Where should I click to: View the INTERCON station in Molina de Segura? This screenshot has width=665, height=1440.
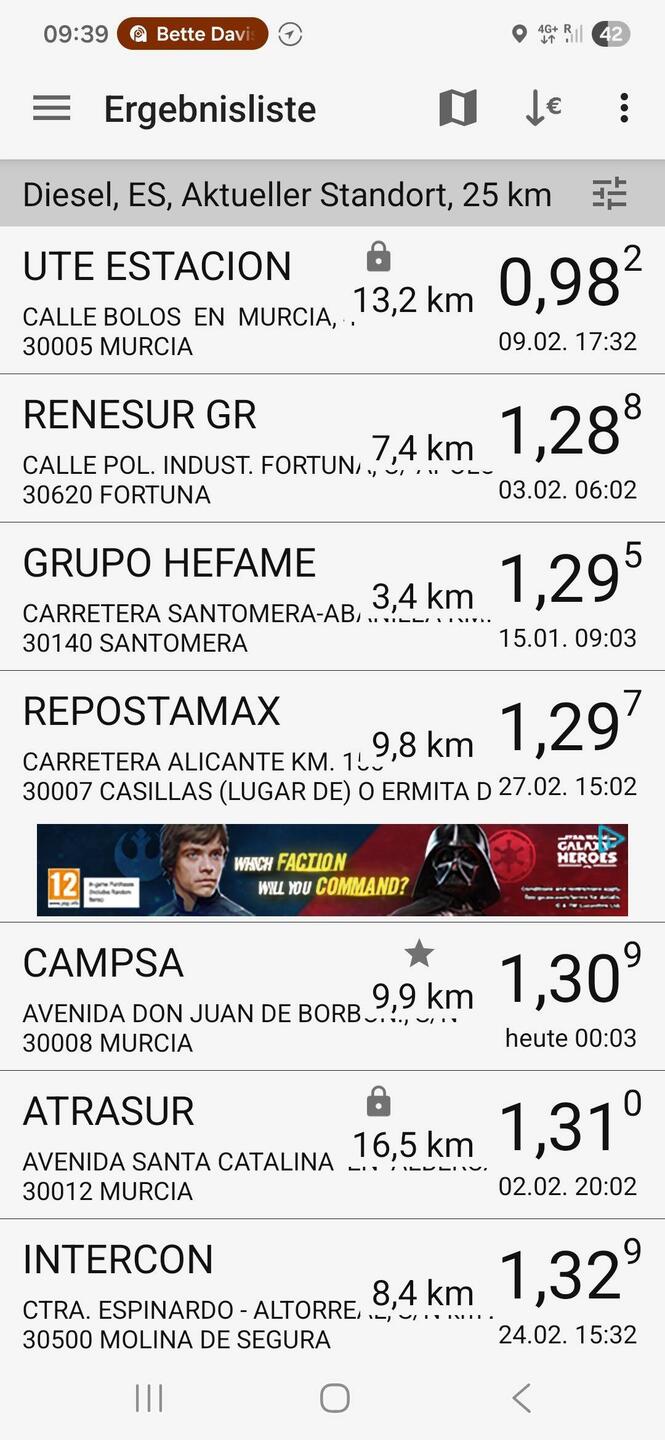pyautogui.click(x=200, y=1293)
